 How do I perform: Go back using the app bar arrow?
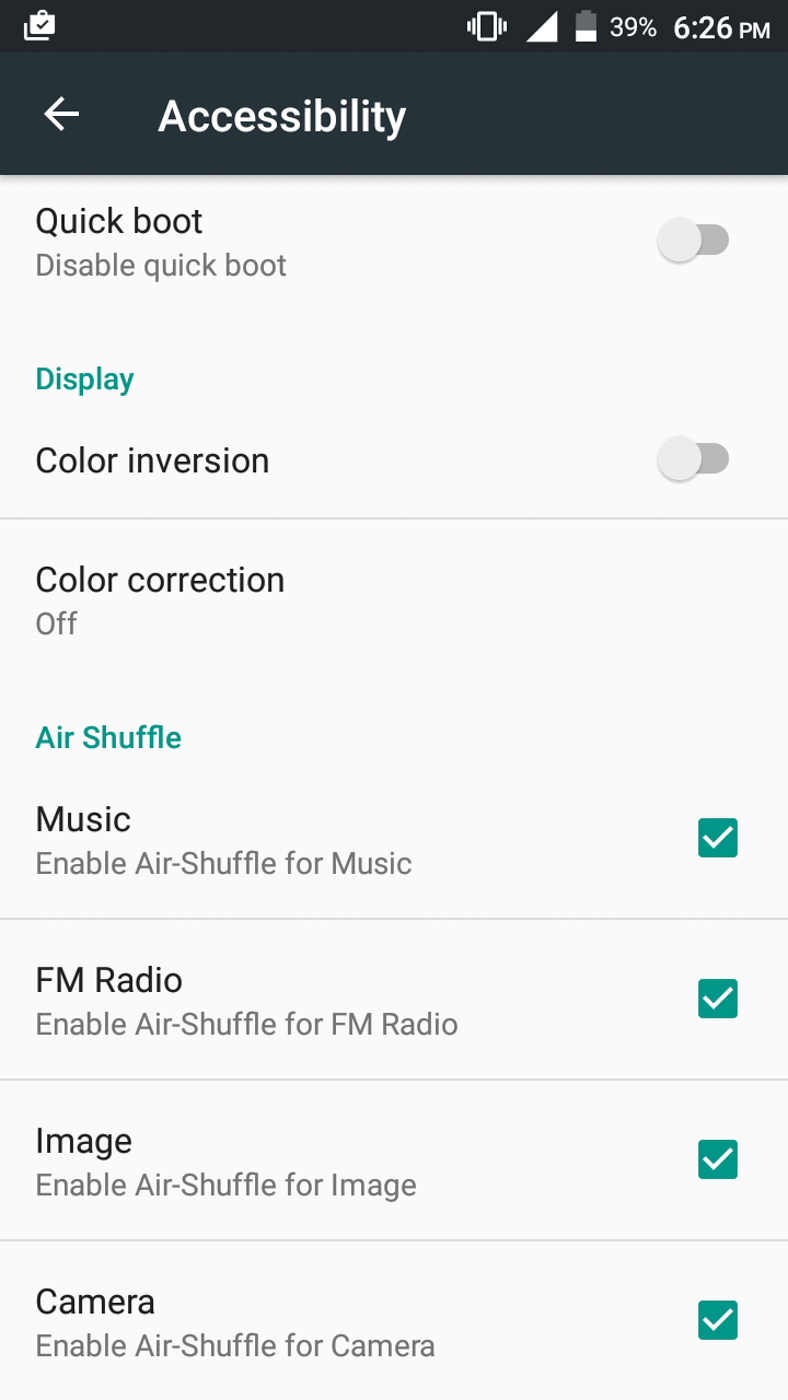coord(61,115)
